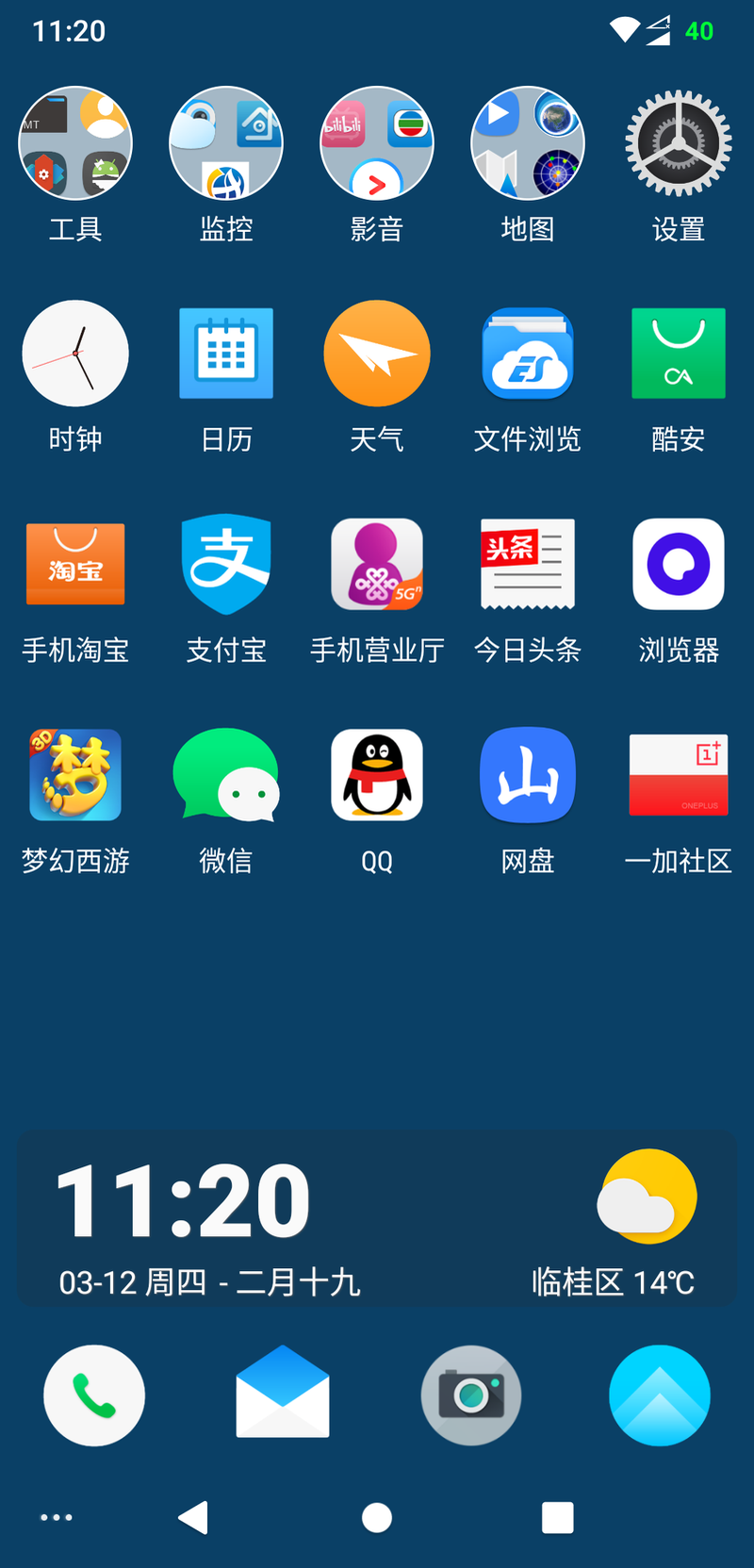Tap the 11:20 clock and weather widget
This screenshot has width=754, height=1568.
pos(377,1218)
